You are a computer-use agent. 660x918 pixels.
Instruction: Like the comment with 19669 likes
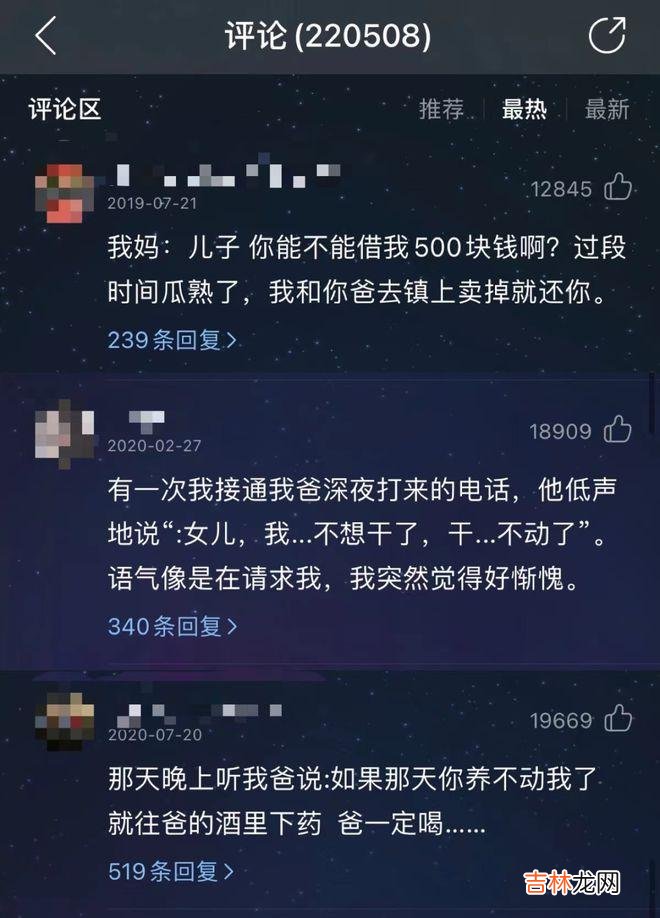click(x=619, y=719)
